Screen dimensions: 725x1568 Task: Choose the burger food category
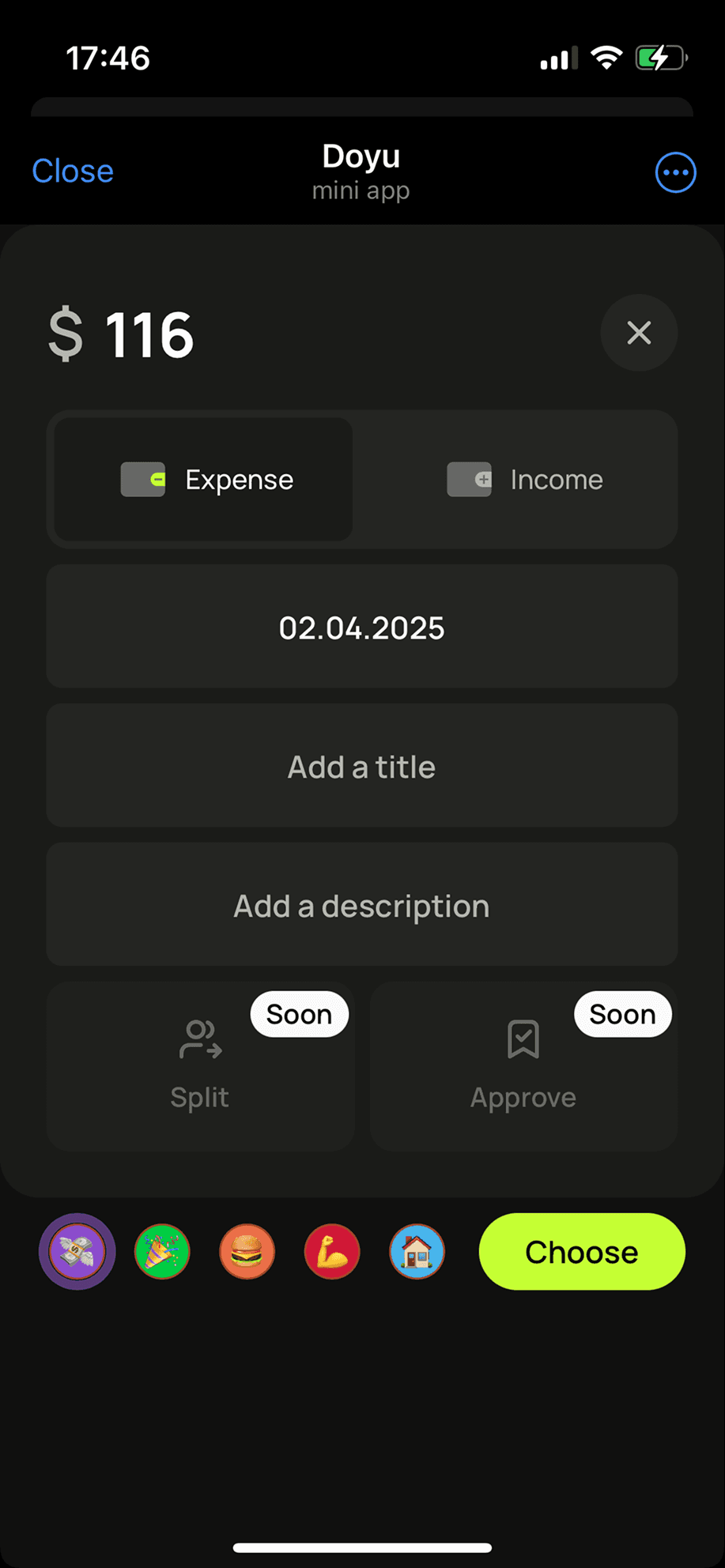point(247,1252)
